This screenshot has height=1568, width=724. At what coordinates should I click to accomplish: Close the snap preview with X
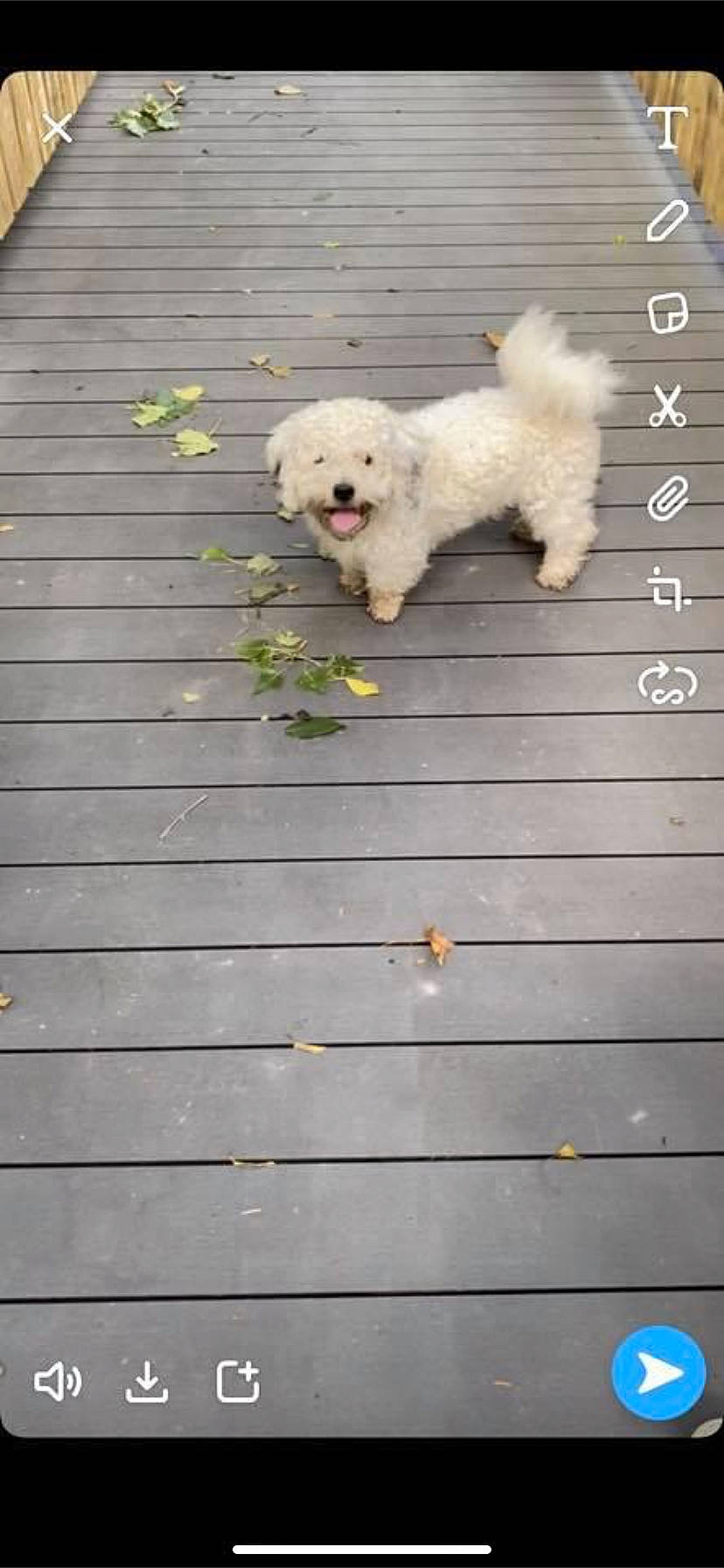tap(58, 129)
